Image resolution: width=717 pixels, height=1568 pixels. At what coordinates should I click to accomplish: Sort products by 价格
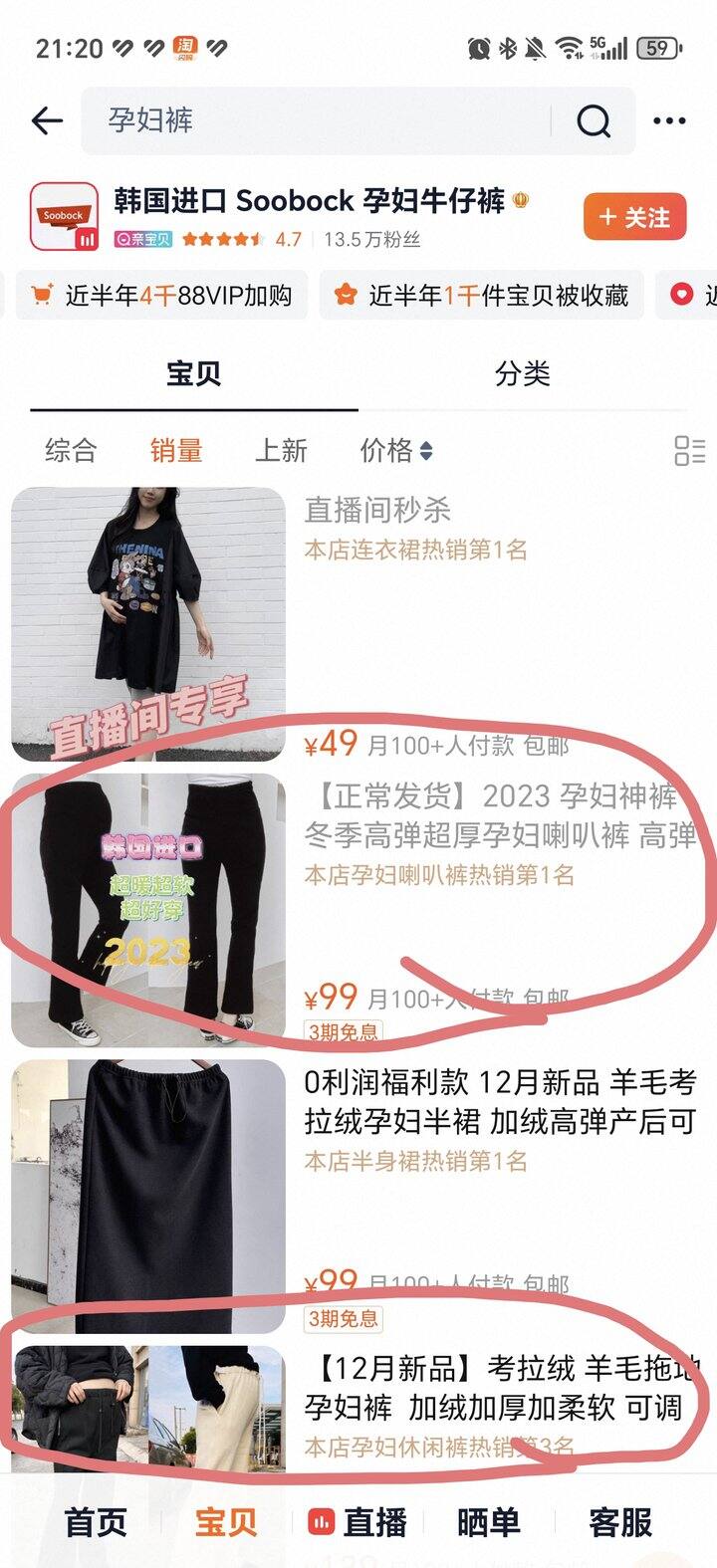click(395, 450)
